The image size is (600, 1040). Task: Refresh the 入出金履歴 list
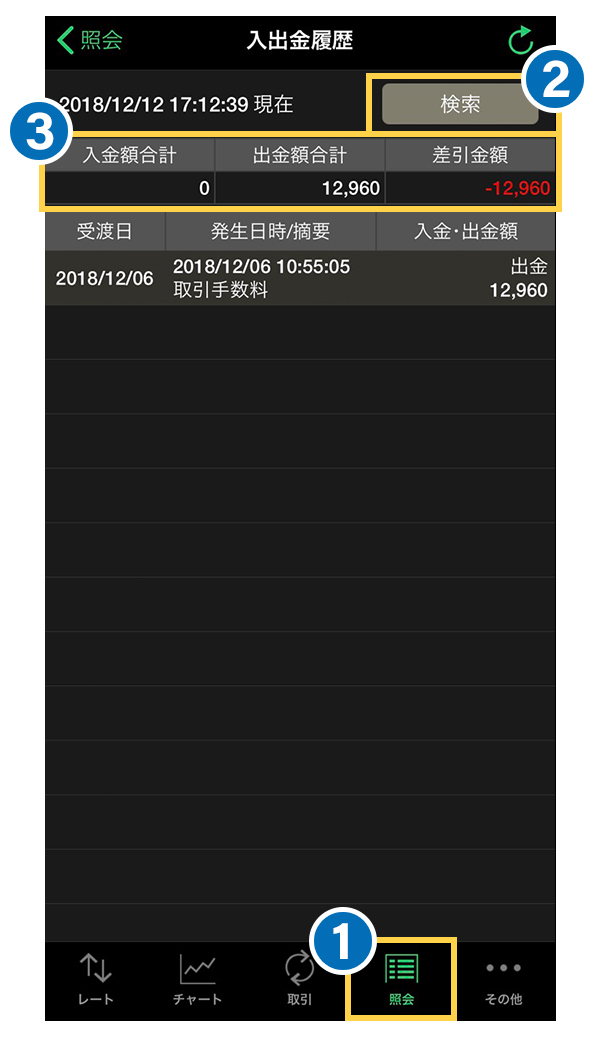click(x=520, y=41)
